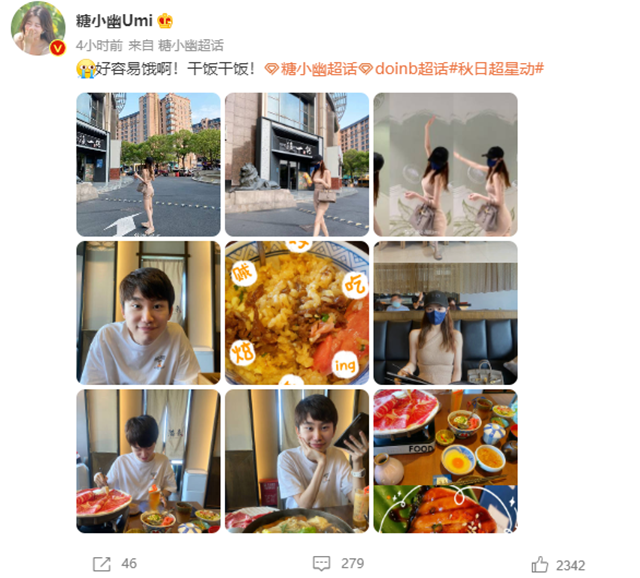Screen dimensions: 640x578
Task: Open the photo of the woman in a blue mask
Action: [445, 312]
